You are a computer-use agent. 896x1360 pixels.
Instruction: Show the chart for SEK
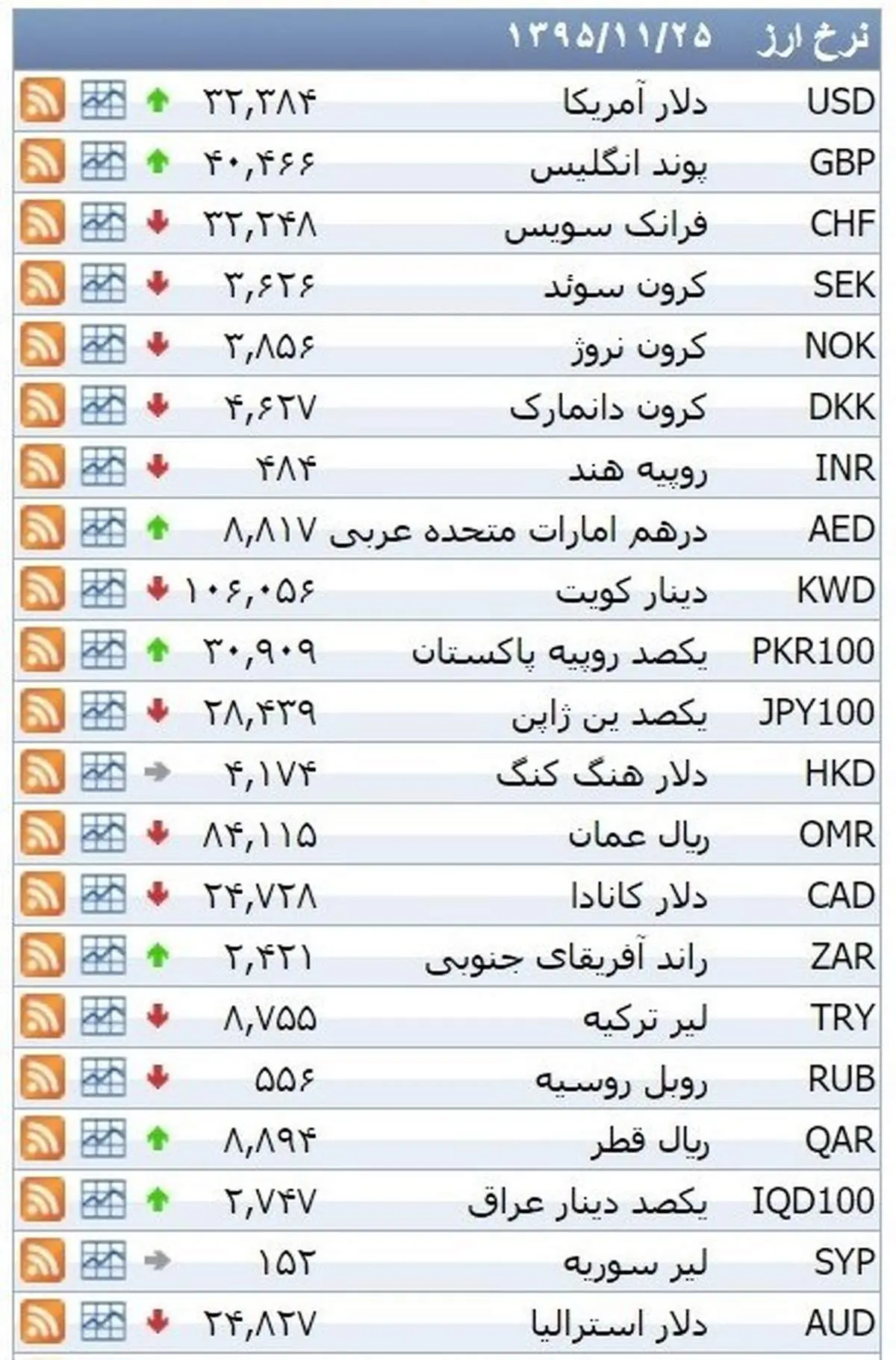coord(103,285)
